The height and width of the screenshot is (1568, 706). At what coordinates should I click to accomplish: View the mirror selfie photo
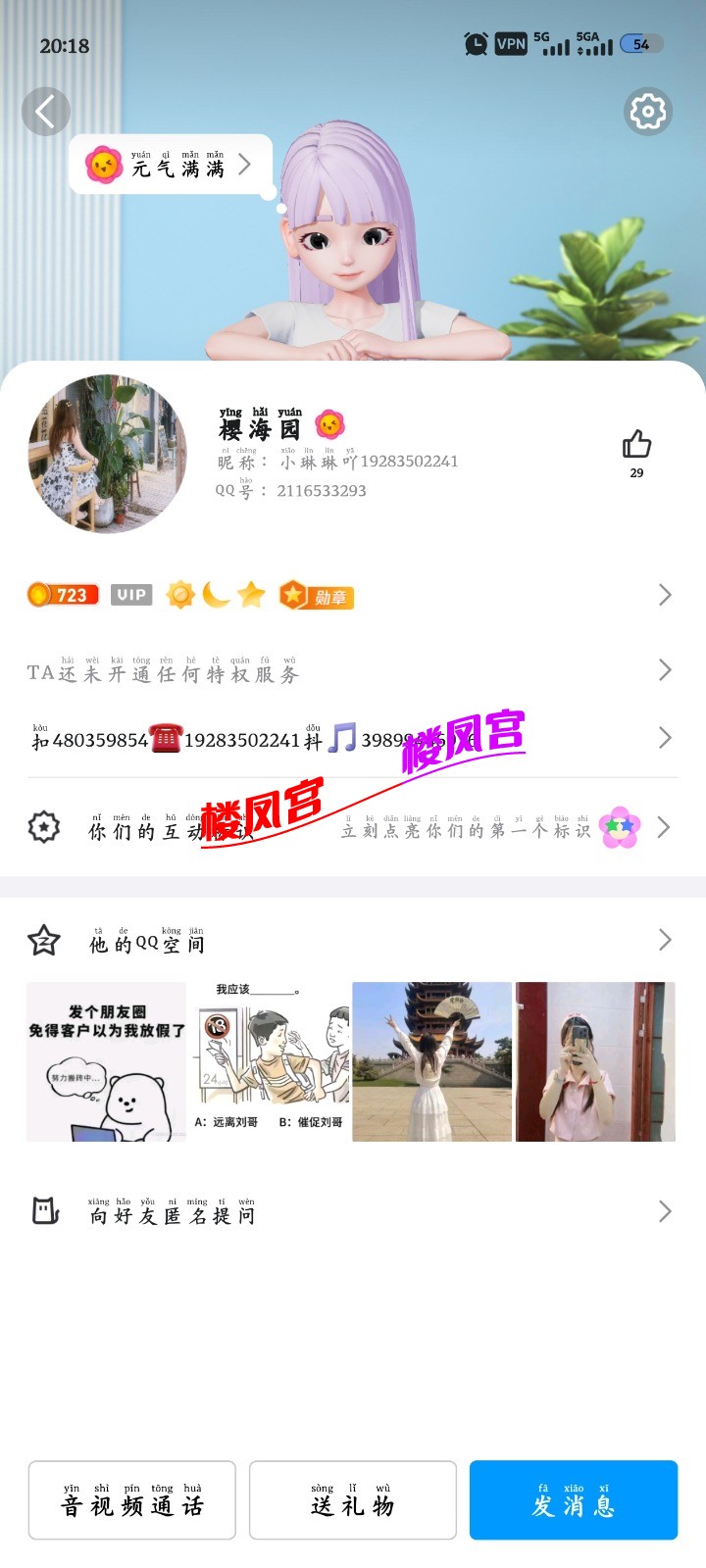tap(595, 1061)
